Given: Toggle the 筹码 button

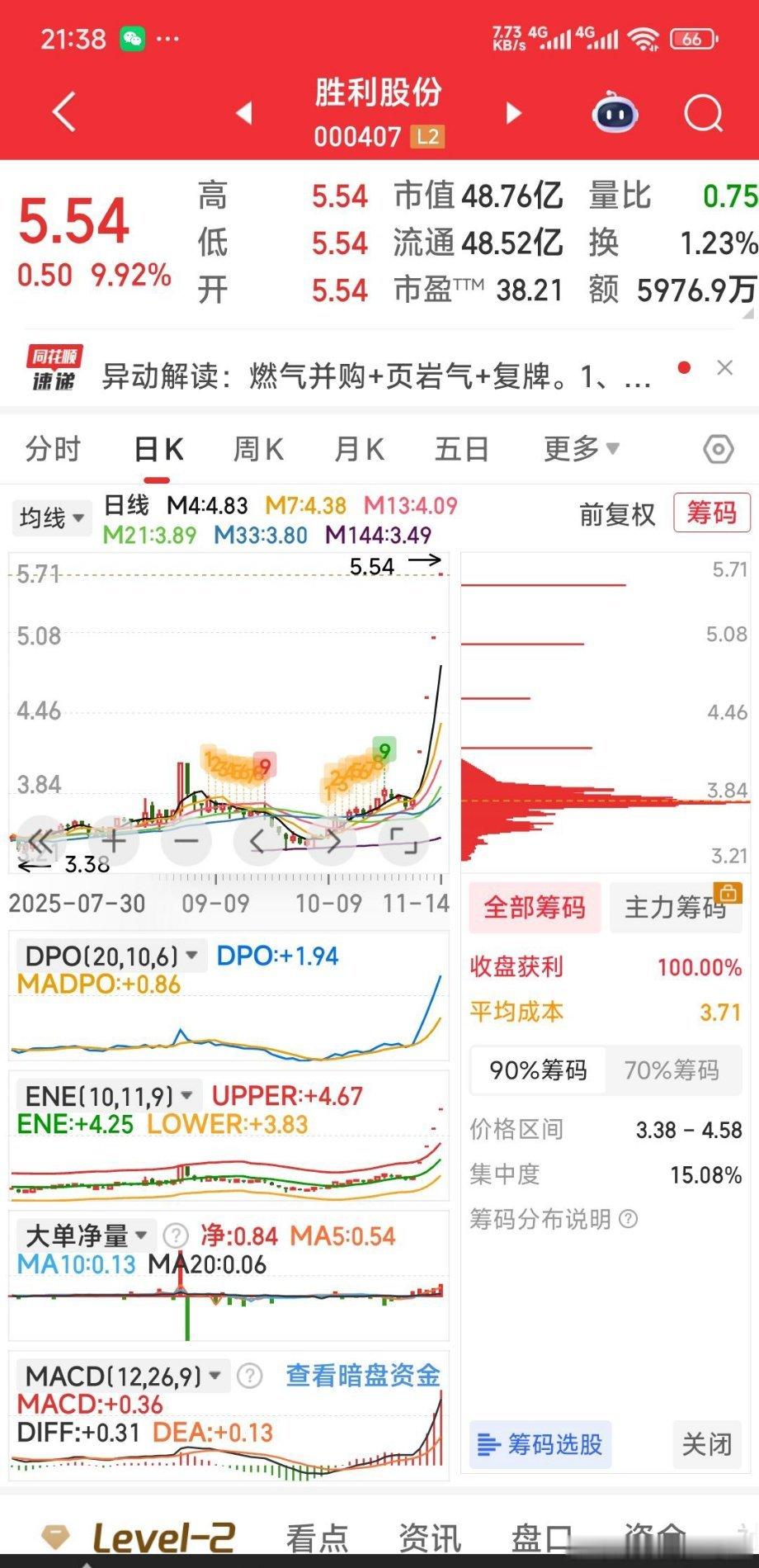Looking at the screenshot, I should pyautogui.click(x=712, y=513).
